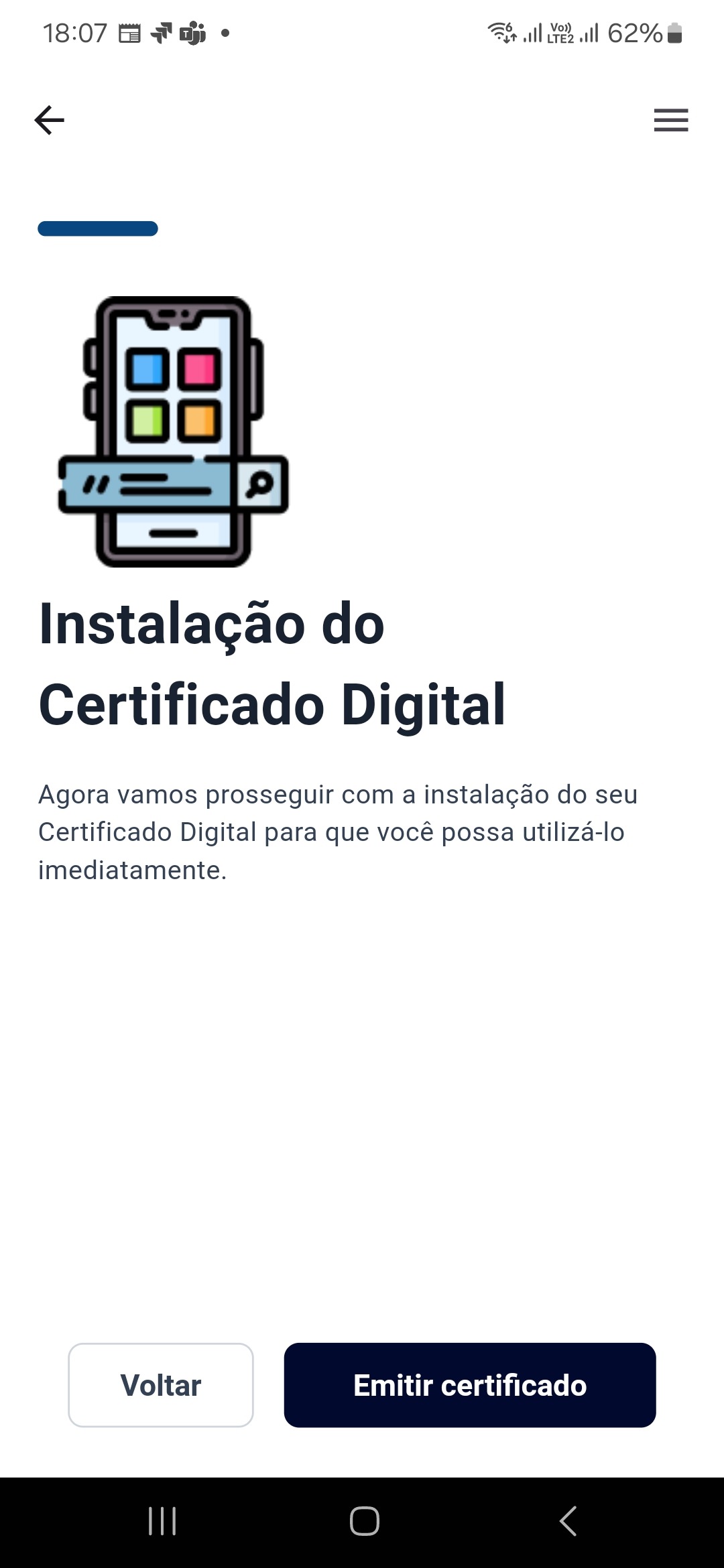Open the hamburger menu
This screenshot has height=1568, width=724.
point(670,121)
